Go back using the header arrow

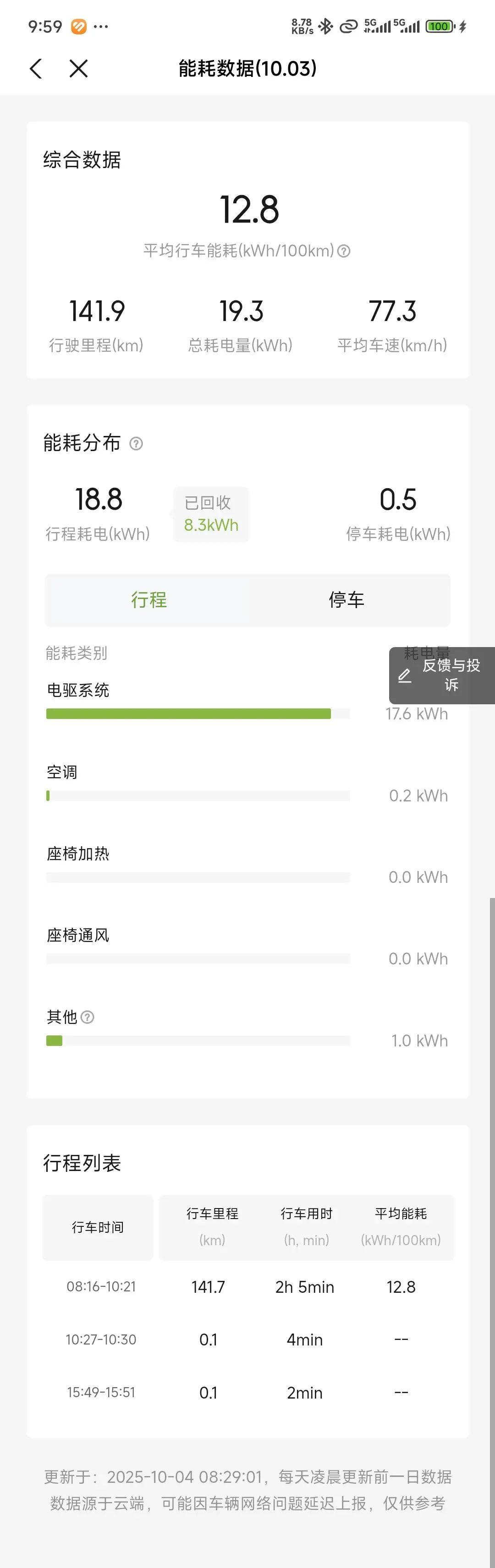[x=36, y=69]
